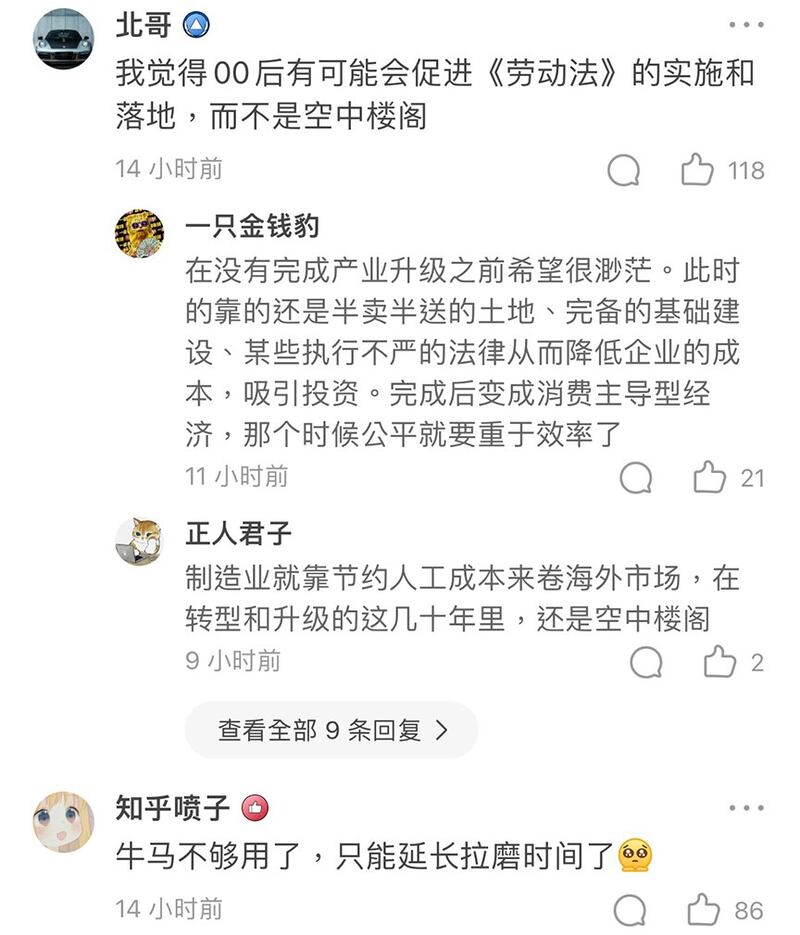Reply to 知乎喷子's comment
Image resolution: width=800 pixels, height=935 pixels.
(x=630, y=910)
